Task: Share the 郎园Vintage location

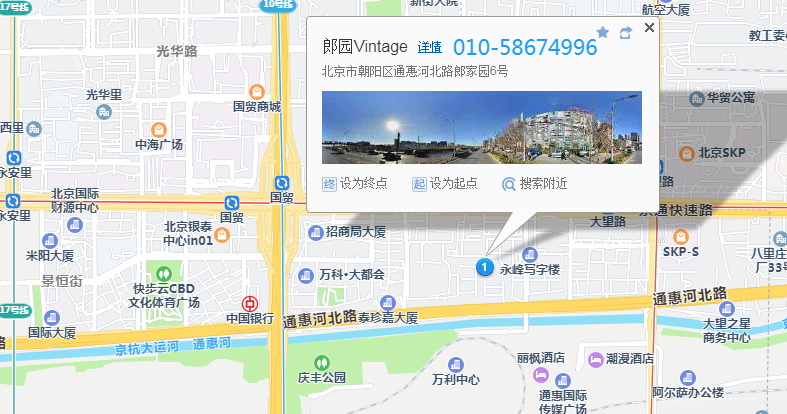Action: pos(626,33)
